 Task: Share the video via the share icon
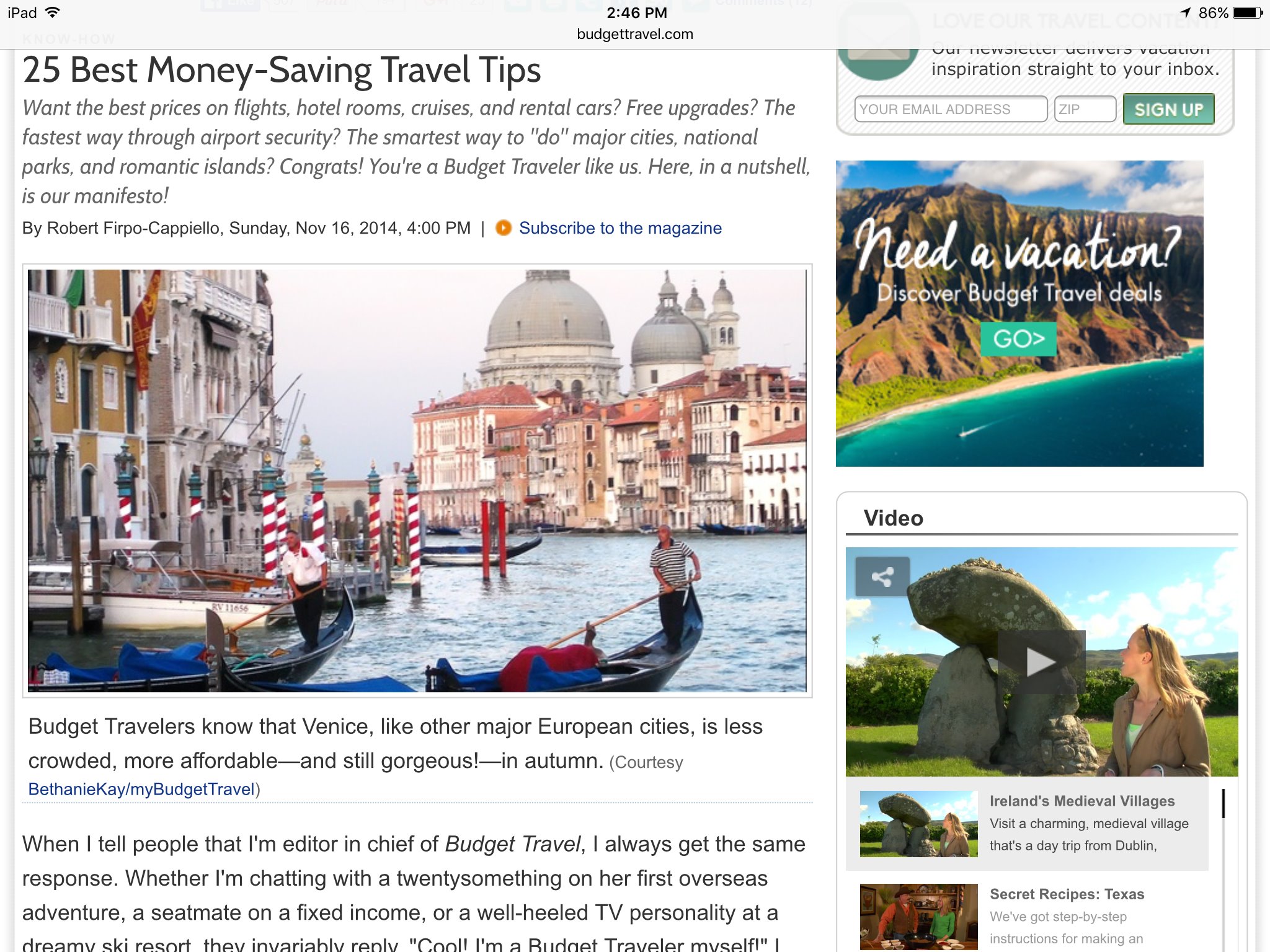pos(882,577)
